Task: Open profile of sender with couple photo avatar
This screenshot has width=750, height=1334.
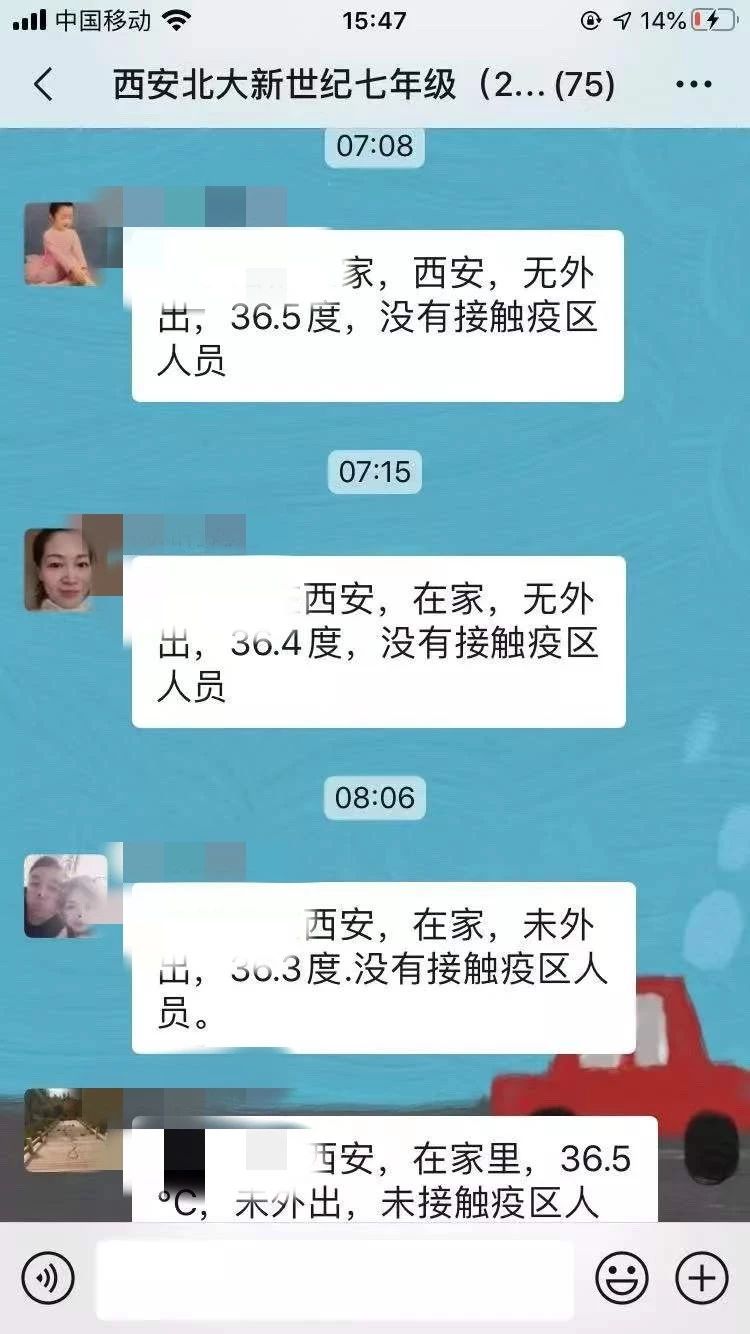Action: point(64,895)
